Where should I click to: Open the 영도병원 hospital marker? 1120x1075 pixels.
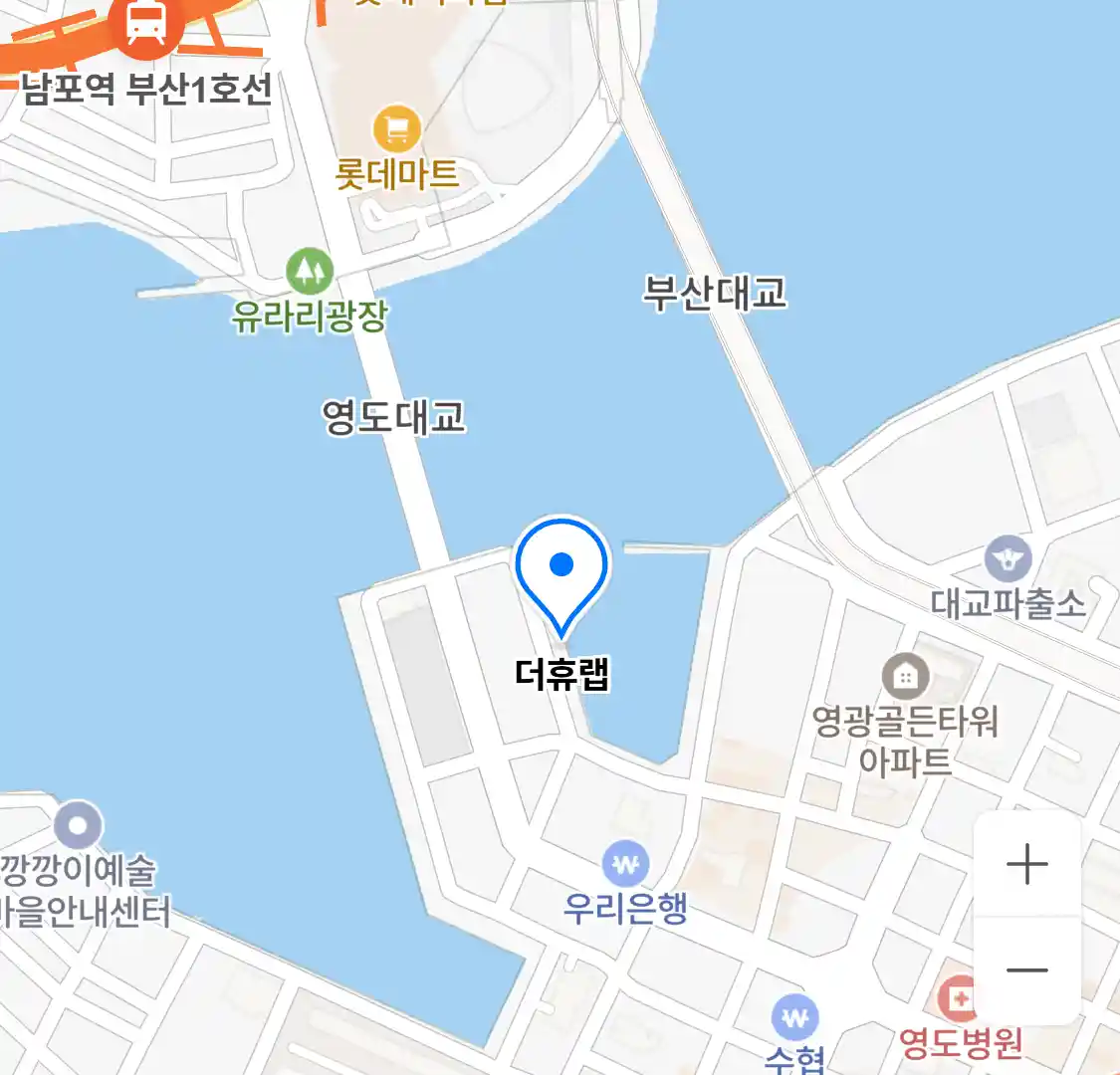[x=960, y=998]
